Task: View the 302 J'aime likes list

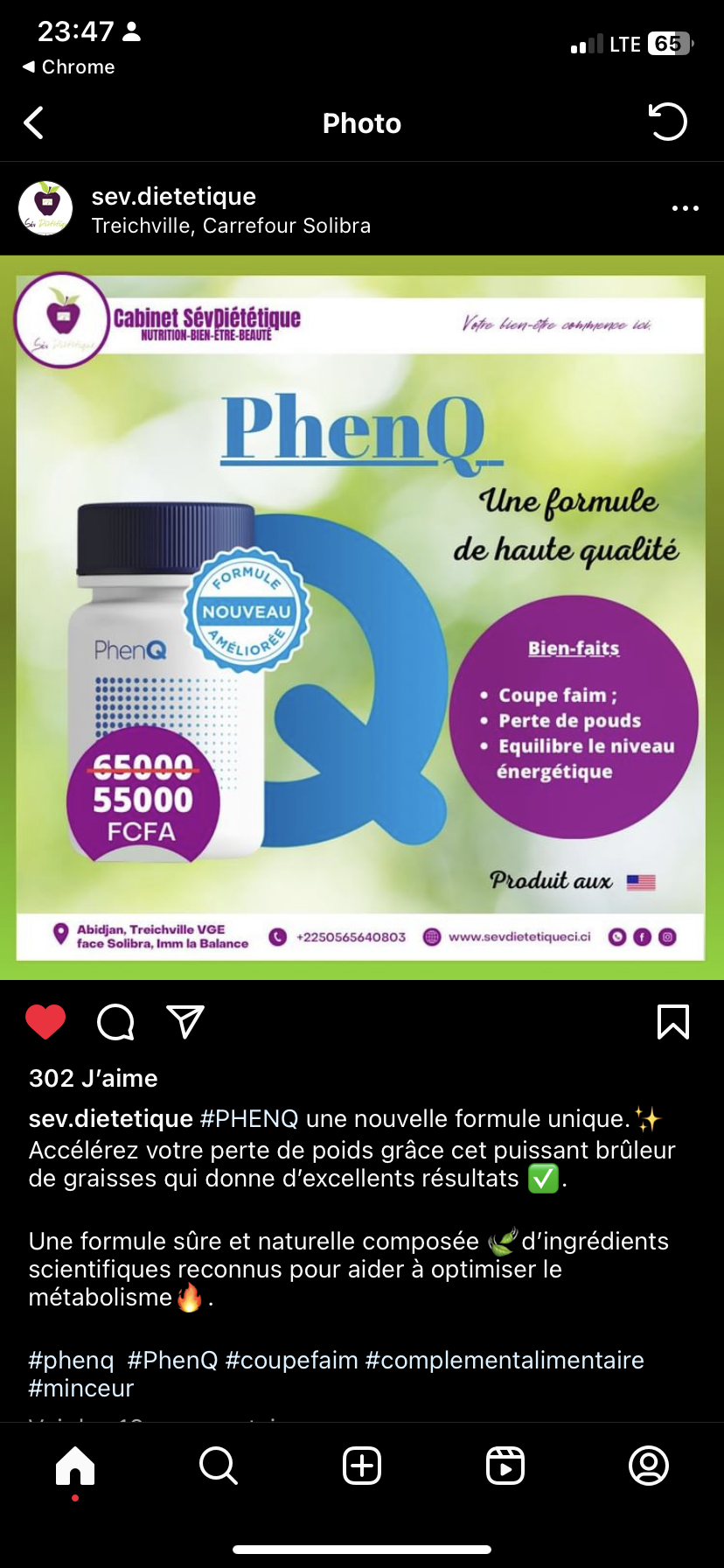Action: [94, 1078]
